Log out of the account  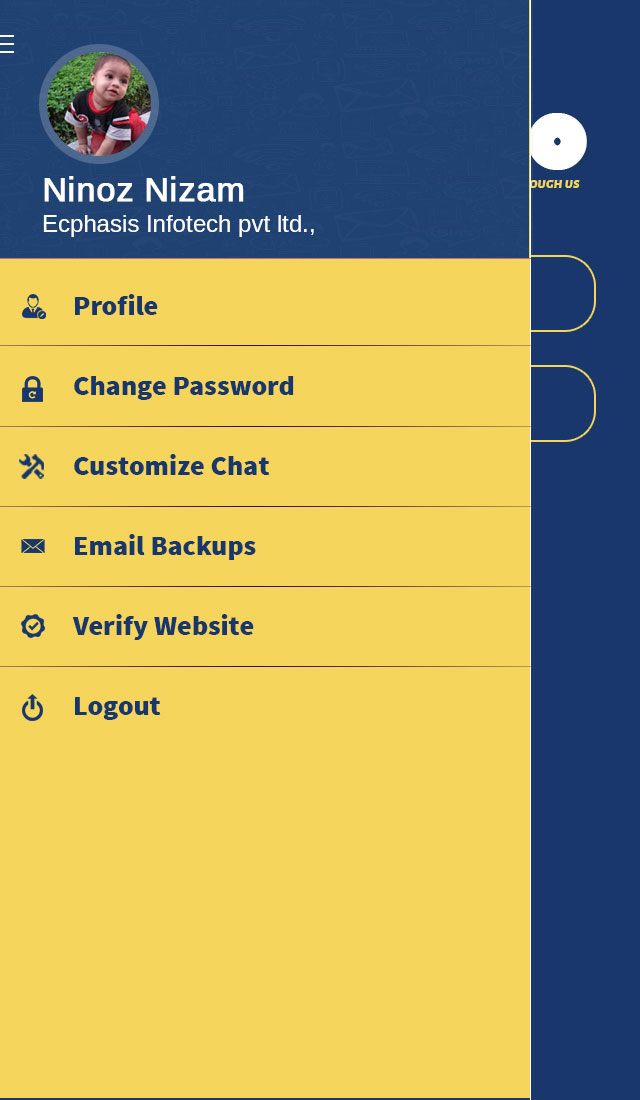[265, 706]
